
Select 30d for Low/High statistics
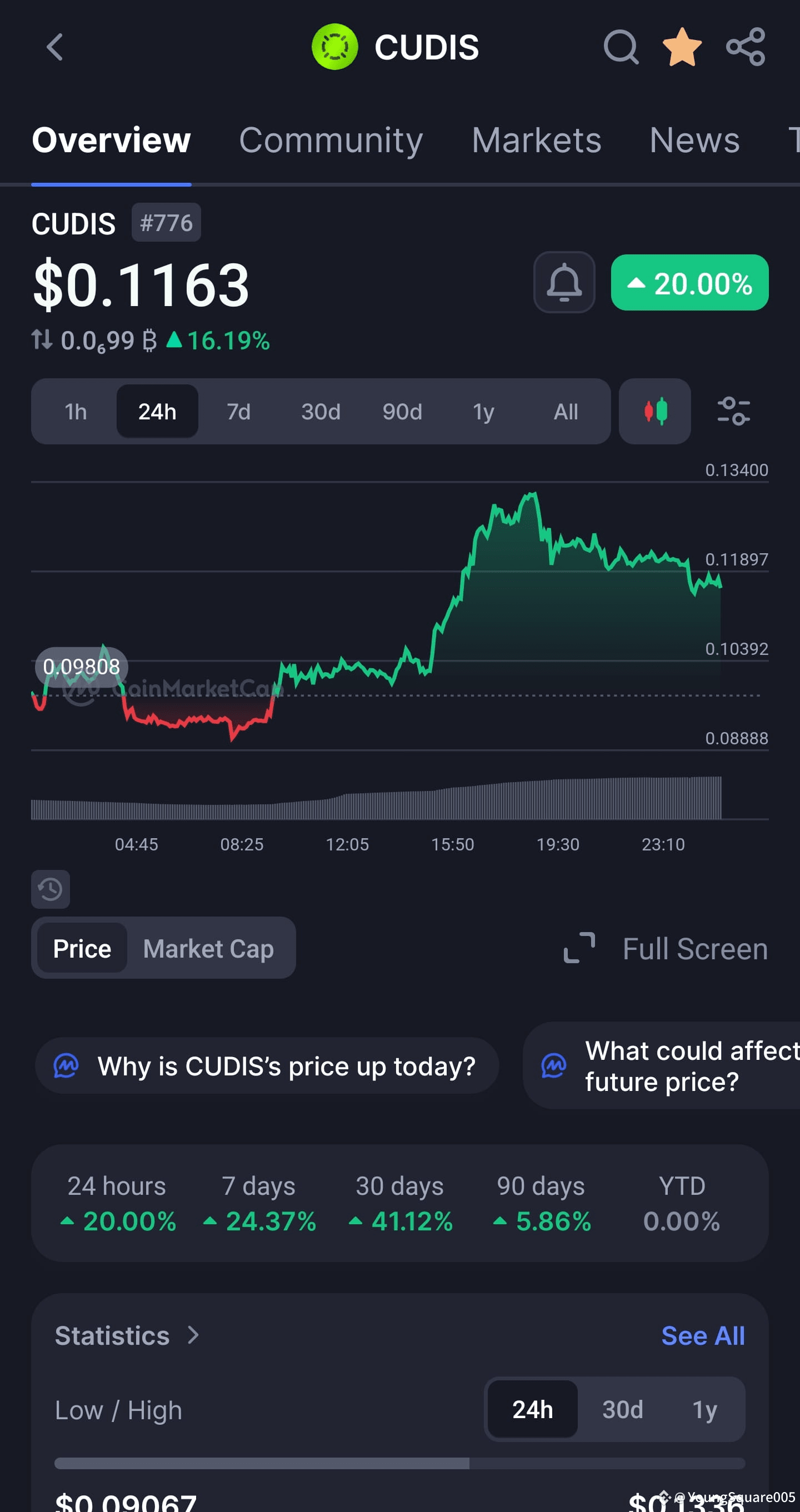click(x=622, y=1409)
